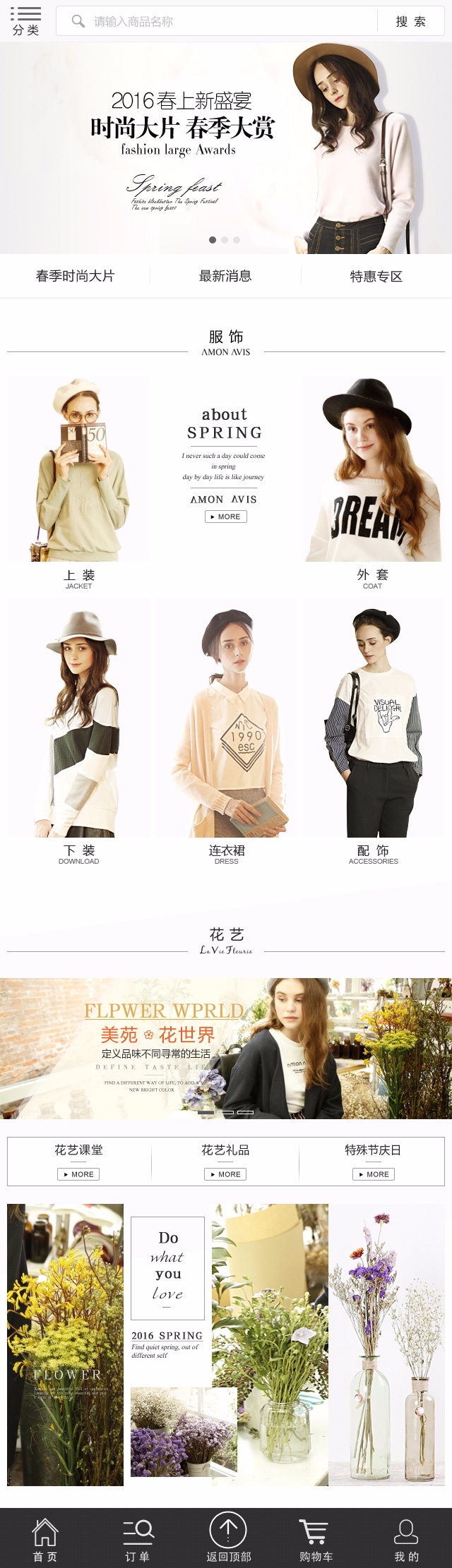Open the 购物车 shopping cart
Image resolution: width=452 pixels, height=1568 pixels.
click(316, 1538)
